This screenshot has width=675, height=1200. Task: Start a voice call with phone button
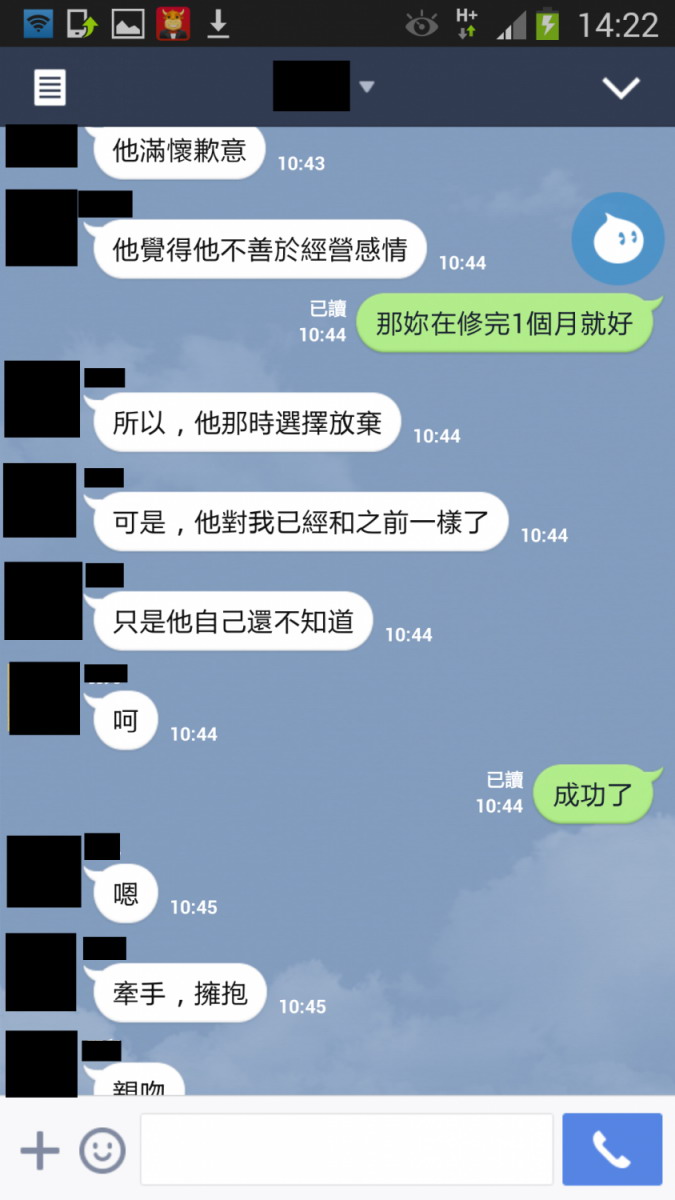tap(612, 1150)
